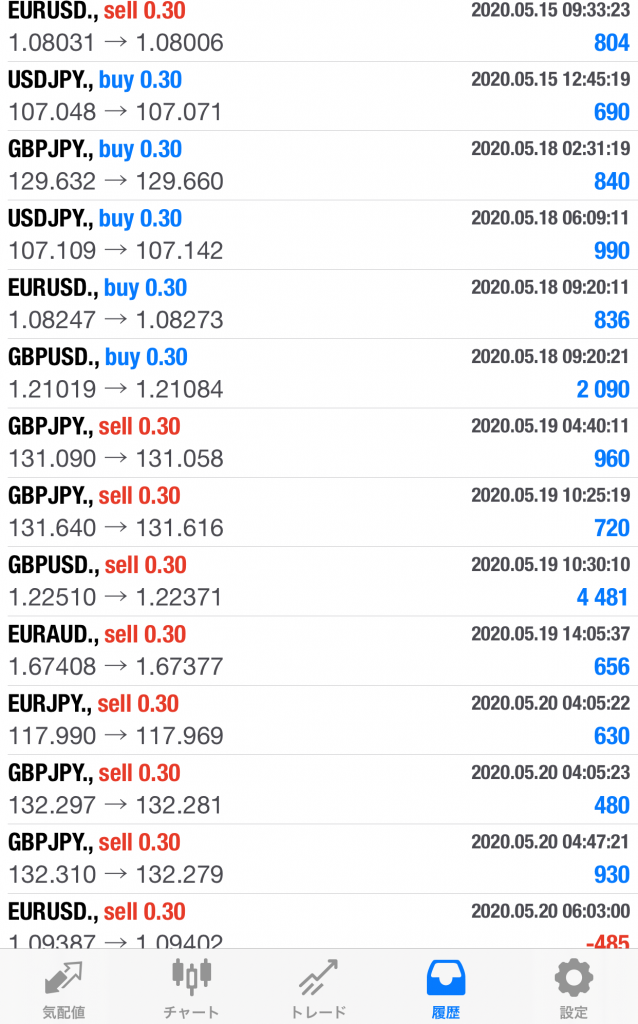Go to the トレード tab

[319, 988]
